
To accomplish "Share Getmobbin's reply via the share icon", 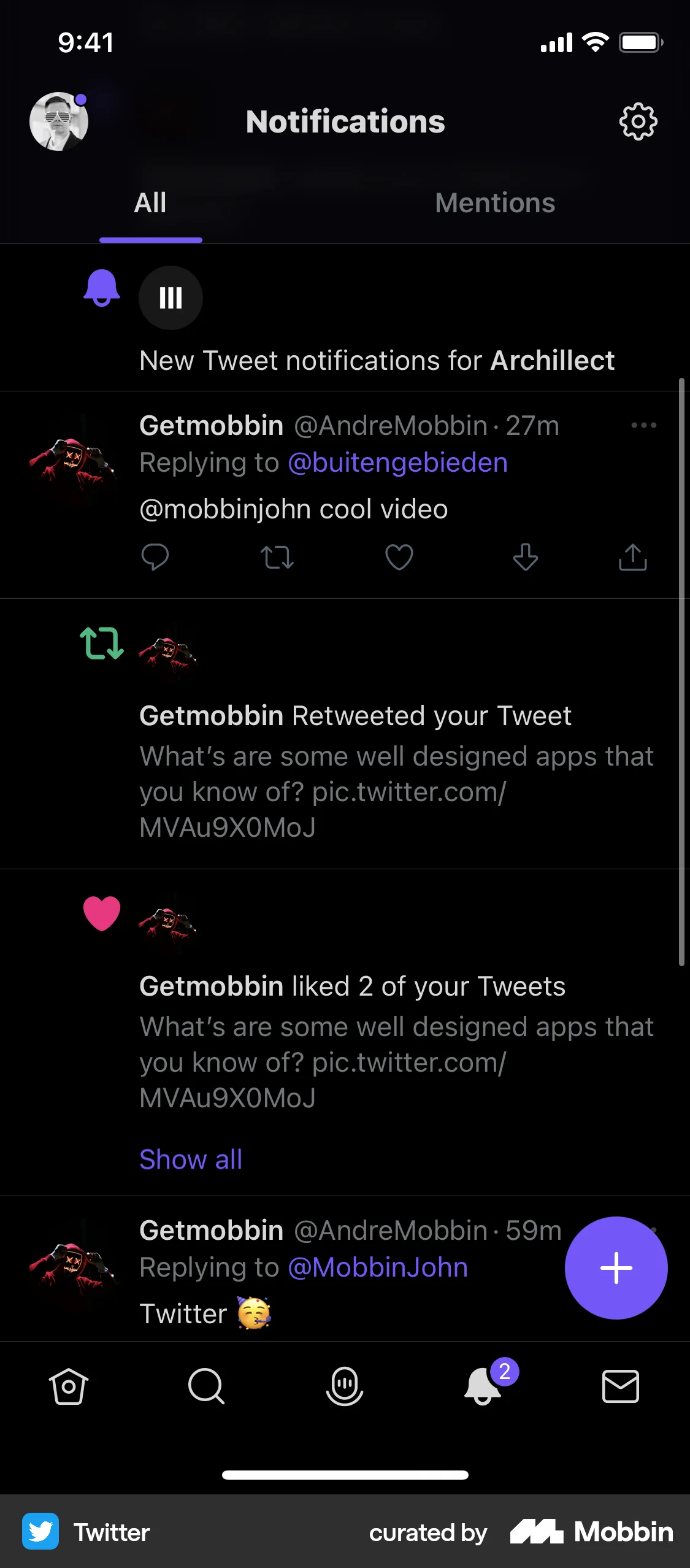I will coord(632,556).
